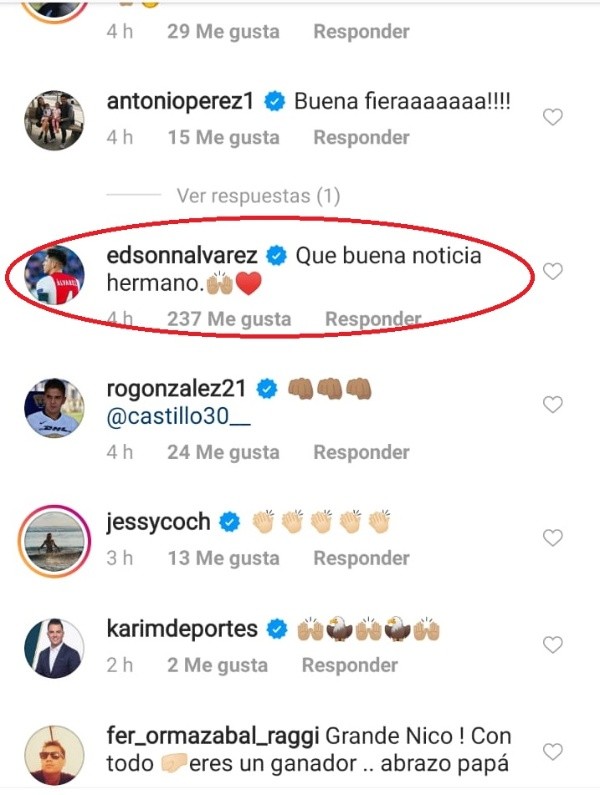Screen dimensions: 600x795
Task: Open edsonnalvarez's profile picture
Action: [x=53, y=274]
